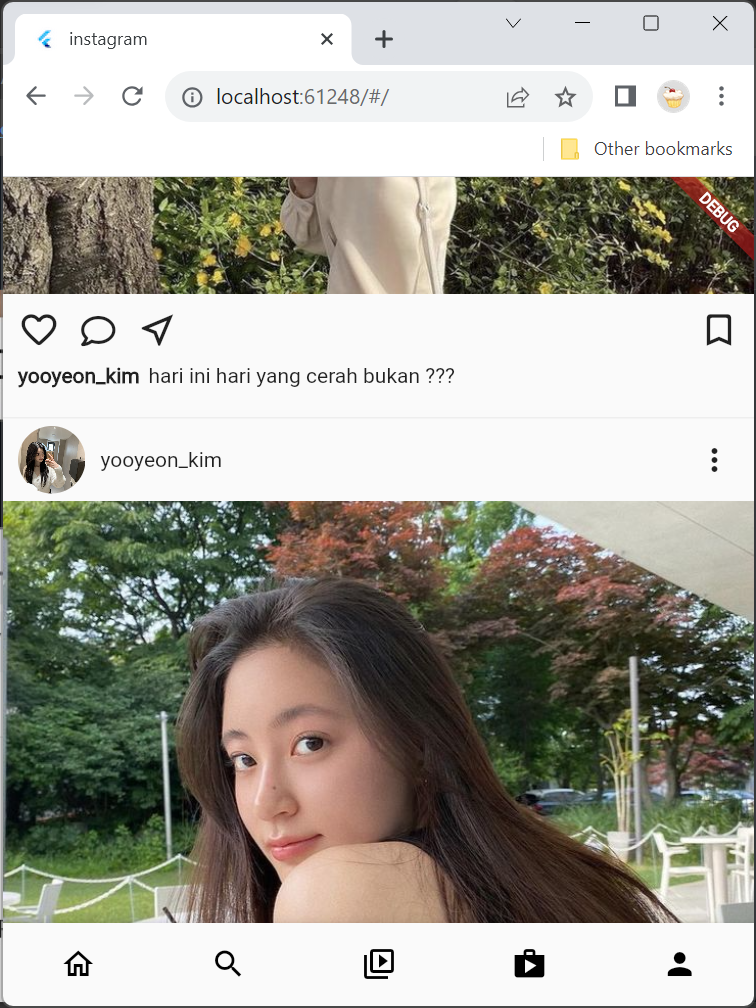Open post options via the three-dot menu
The image size is (756, 1008).
714,460
